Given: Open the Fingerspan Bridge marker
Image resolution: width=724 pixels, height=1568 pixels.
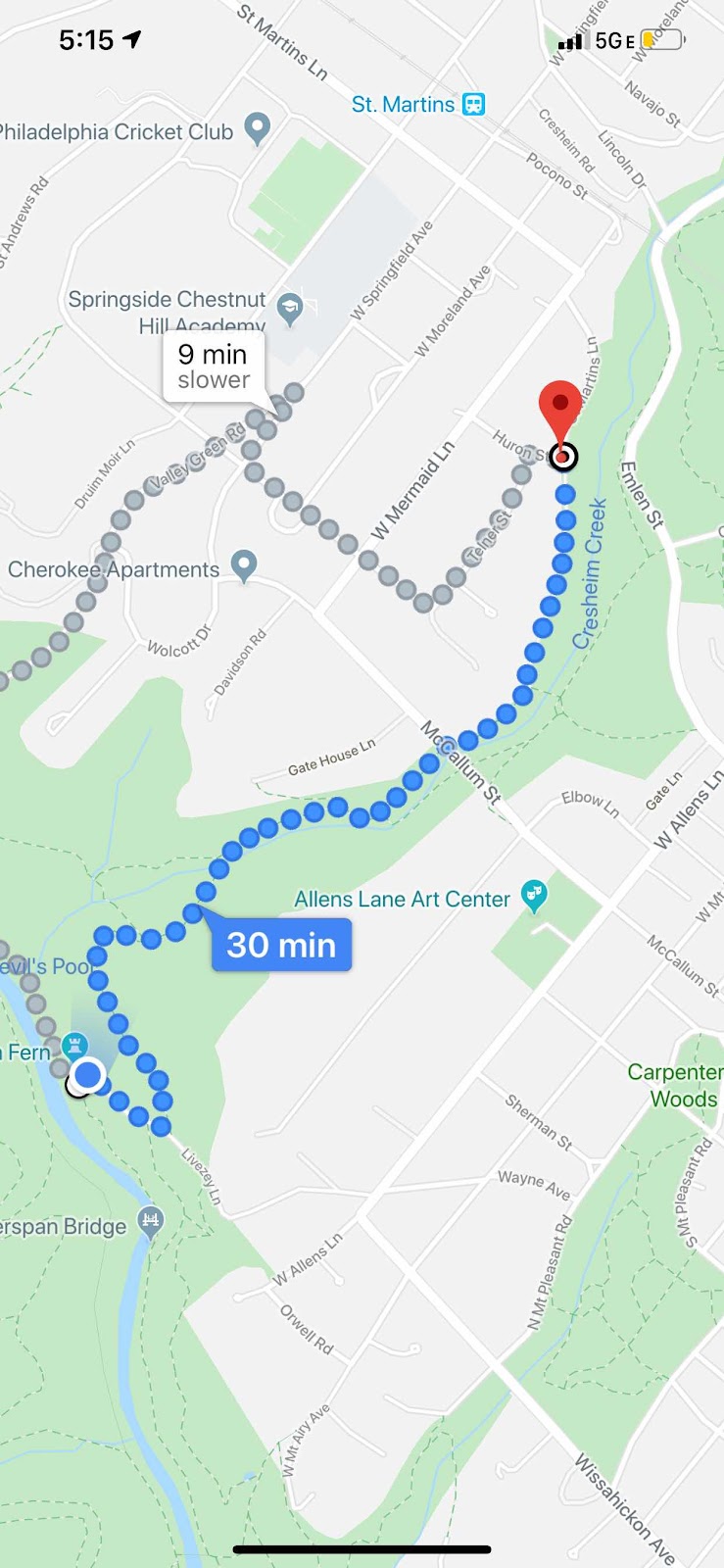Looking at the screenshot, I should (150, 1220).
